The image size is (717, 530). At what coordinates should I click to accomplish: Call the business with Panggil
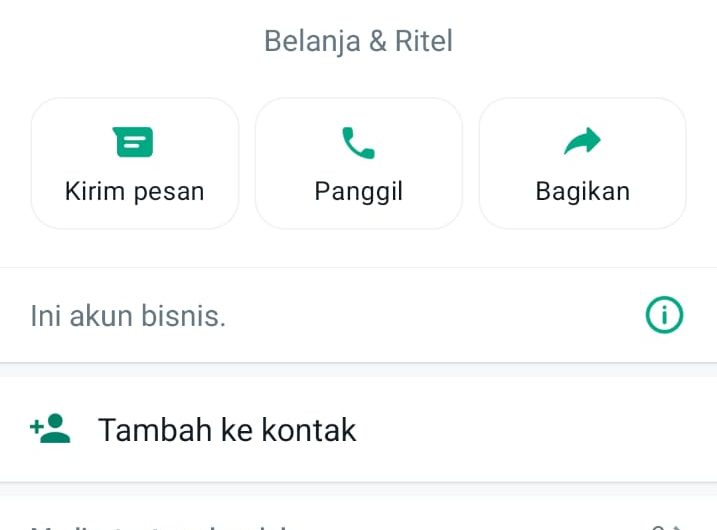[358, 164]
